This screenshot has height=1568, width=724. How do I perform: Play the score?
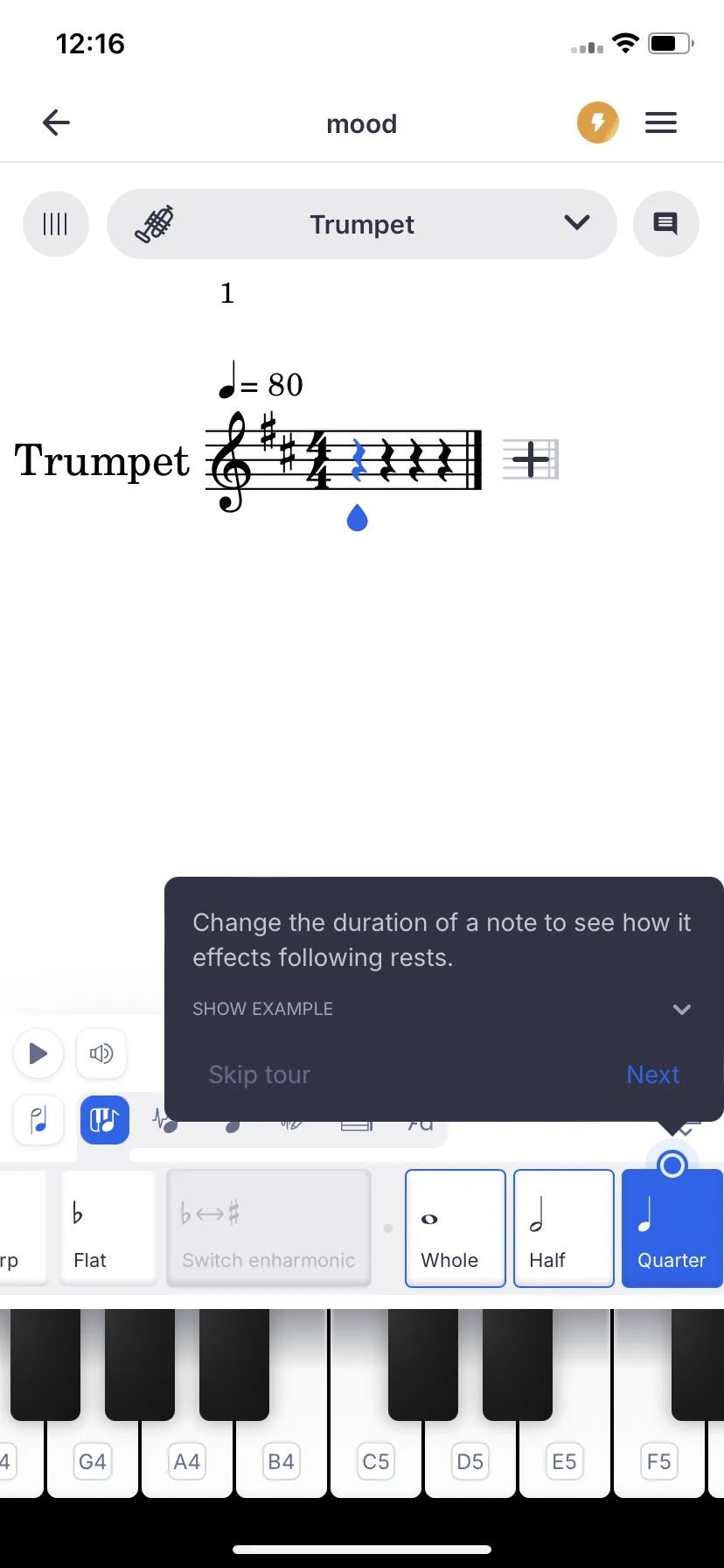38,1053
